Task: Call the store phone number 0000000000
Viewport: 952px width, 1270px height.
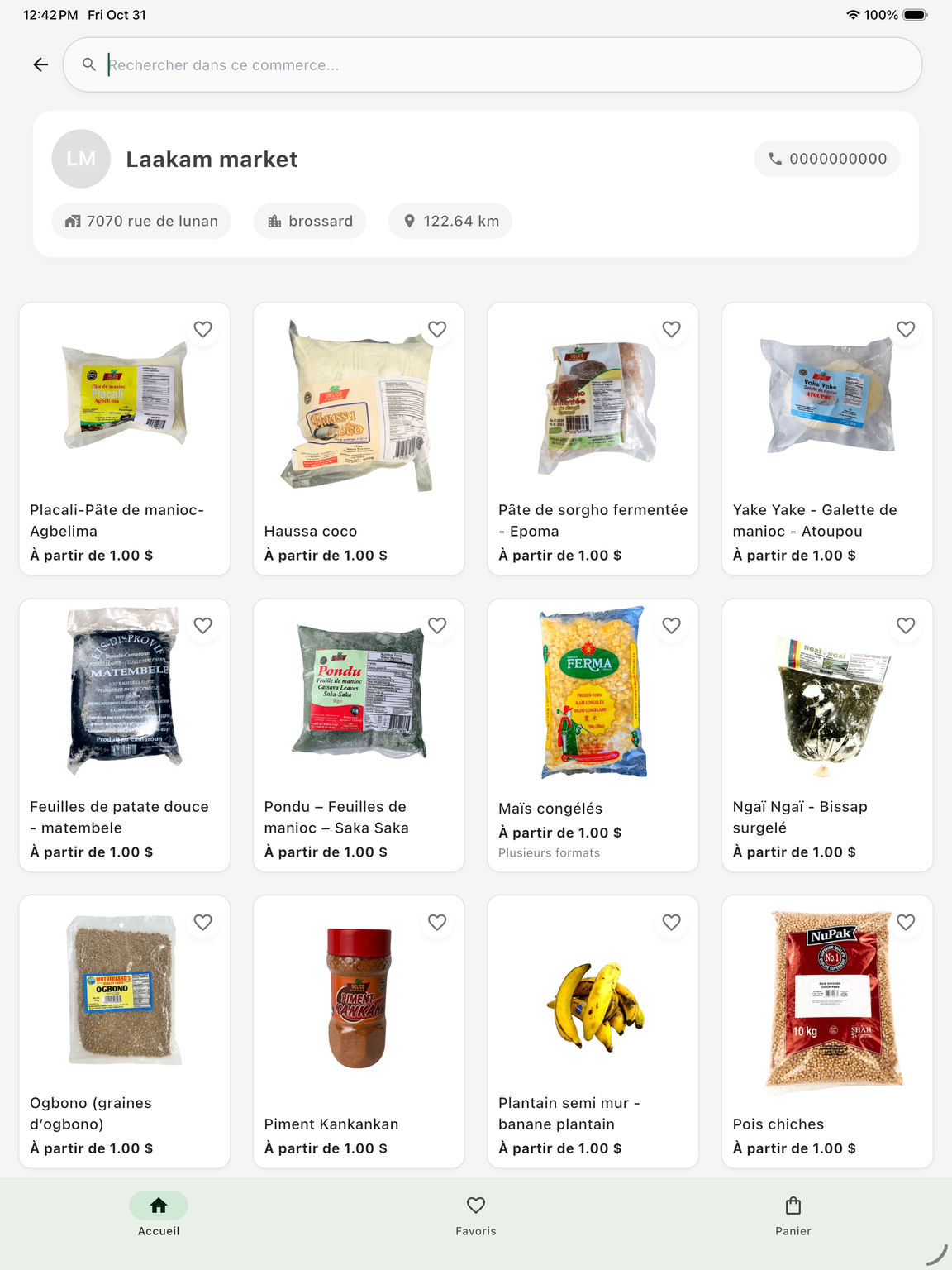Action: click(826, 159)
